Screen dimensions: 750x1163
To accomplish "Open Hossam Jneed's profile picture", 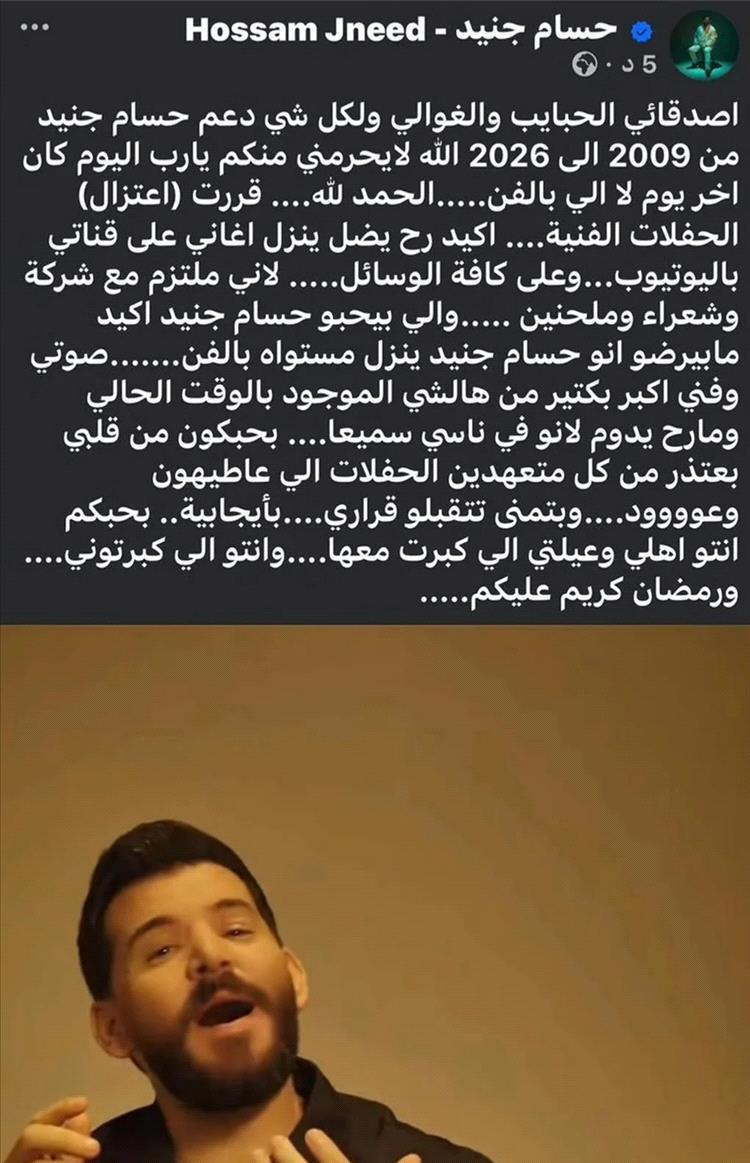I will (x=709, y=47).
